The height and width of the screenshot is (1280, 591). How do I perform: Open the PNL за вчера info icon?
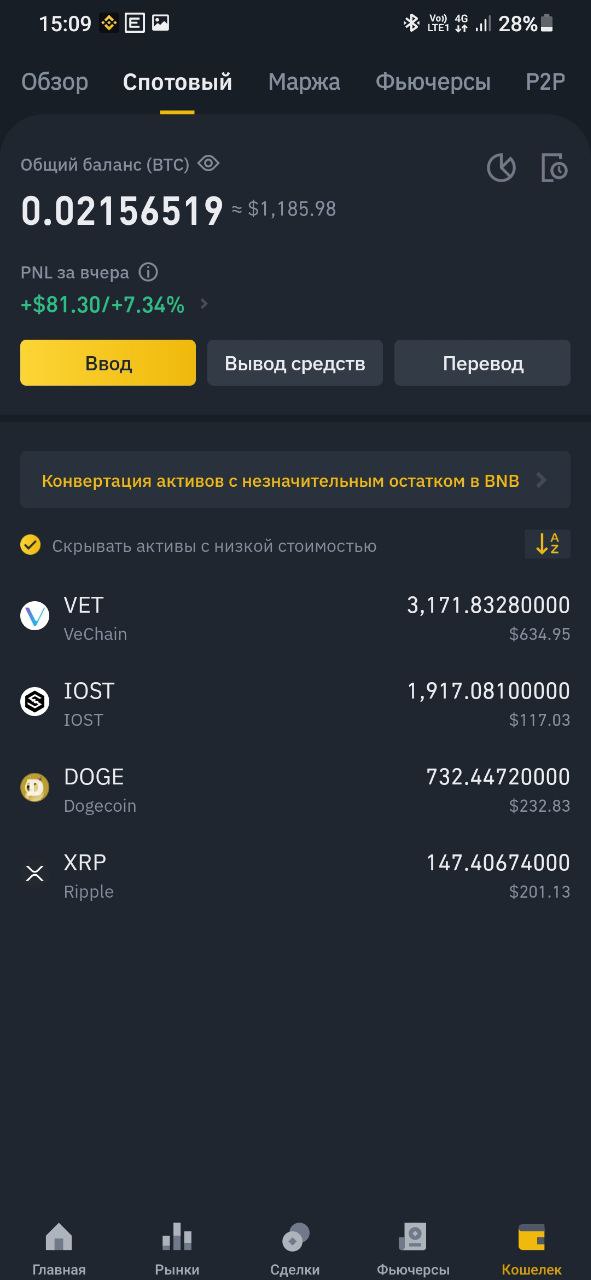click(x=148, y=272)
